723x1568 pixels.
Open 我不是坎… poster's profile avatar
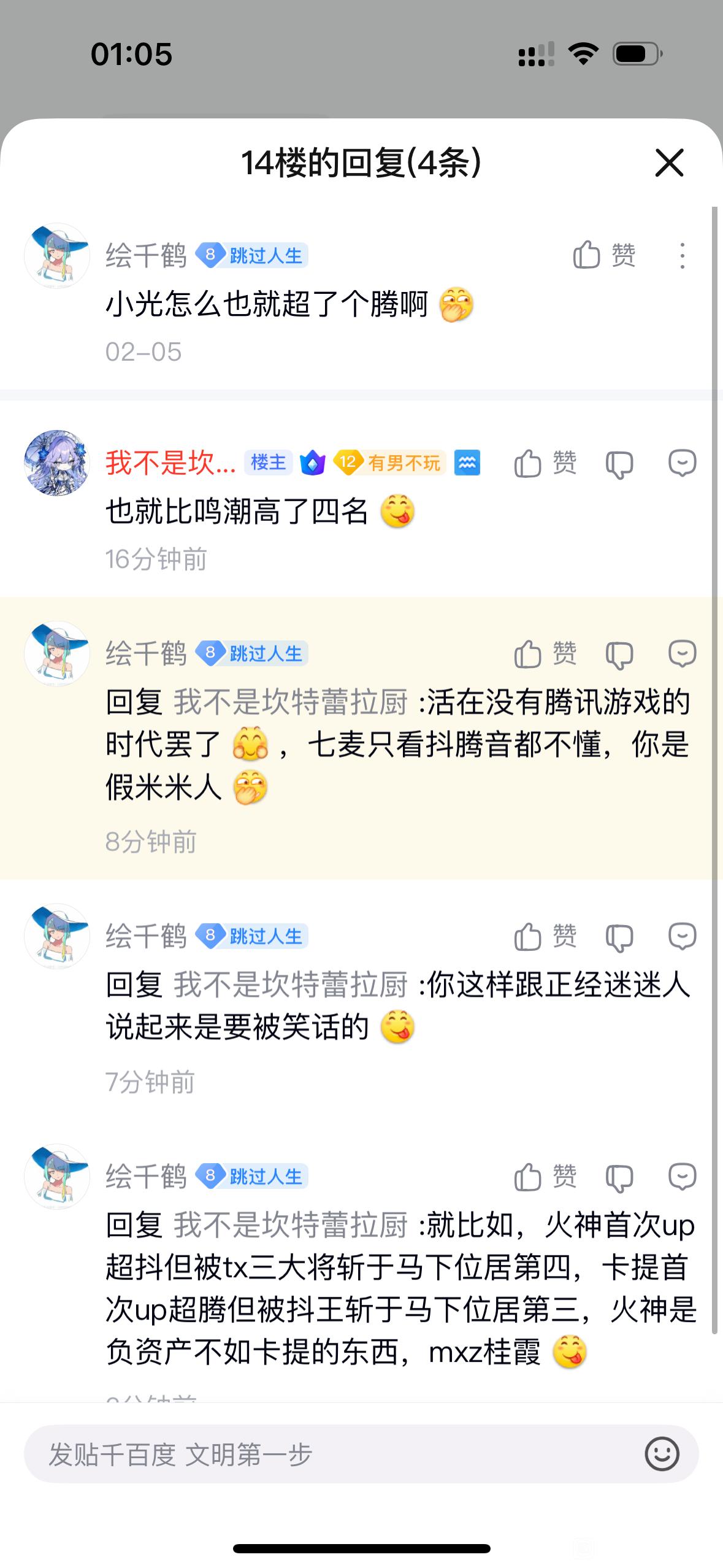point(57,463)
